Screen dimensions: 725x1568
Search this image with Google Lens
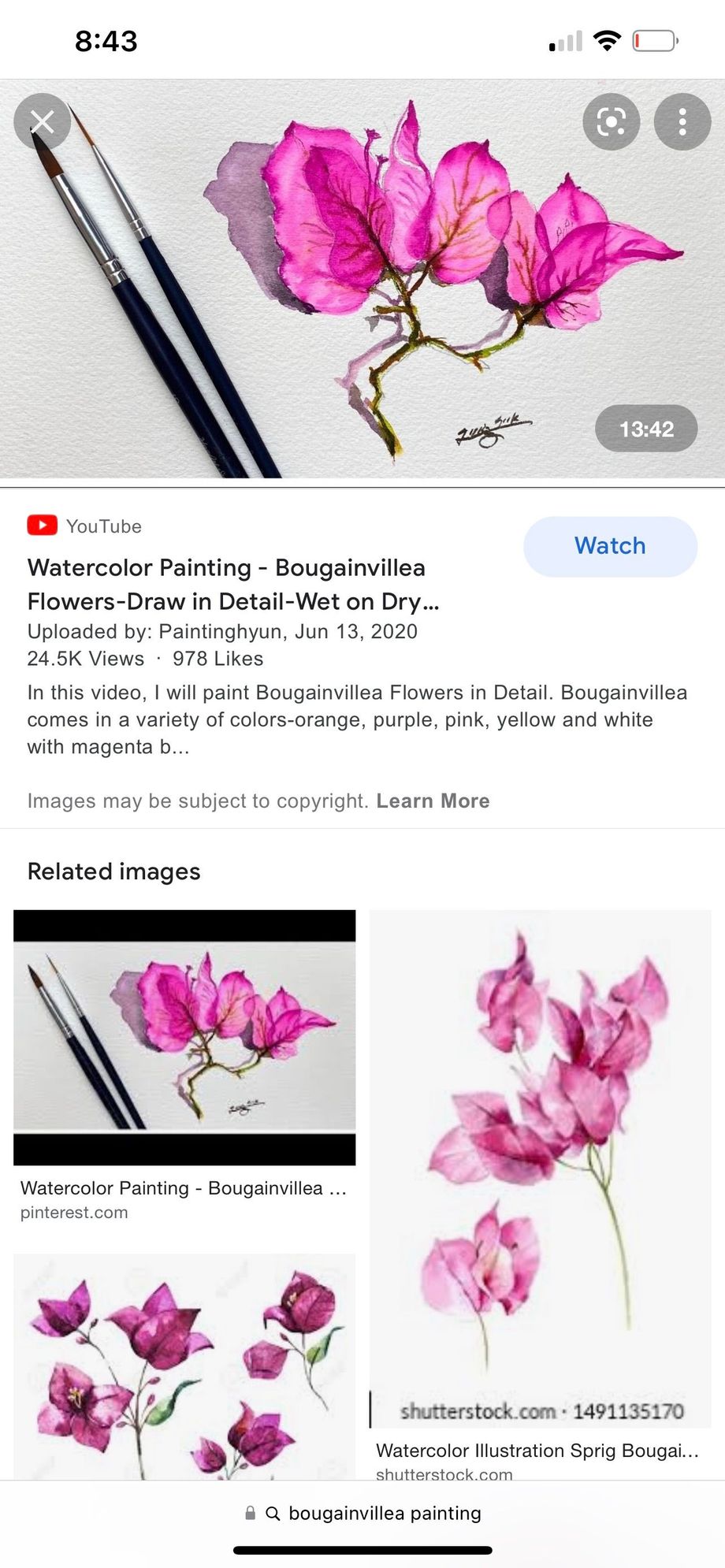(x=611, y=121)
